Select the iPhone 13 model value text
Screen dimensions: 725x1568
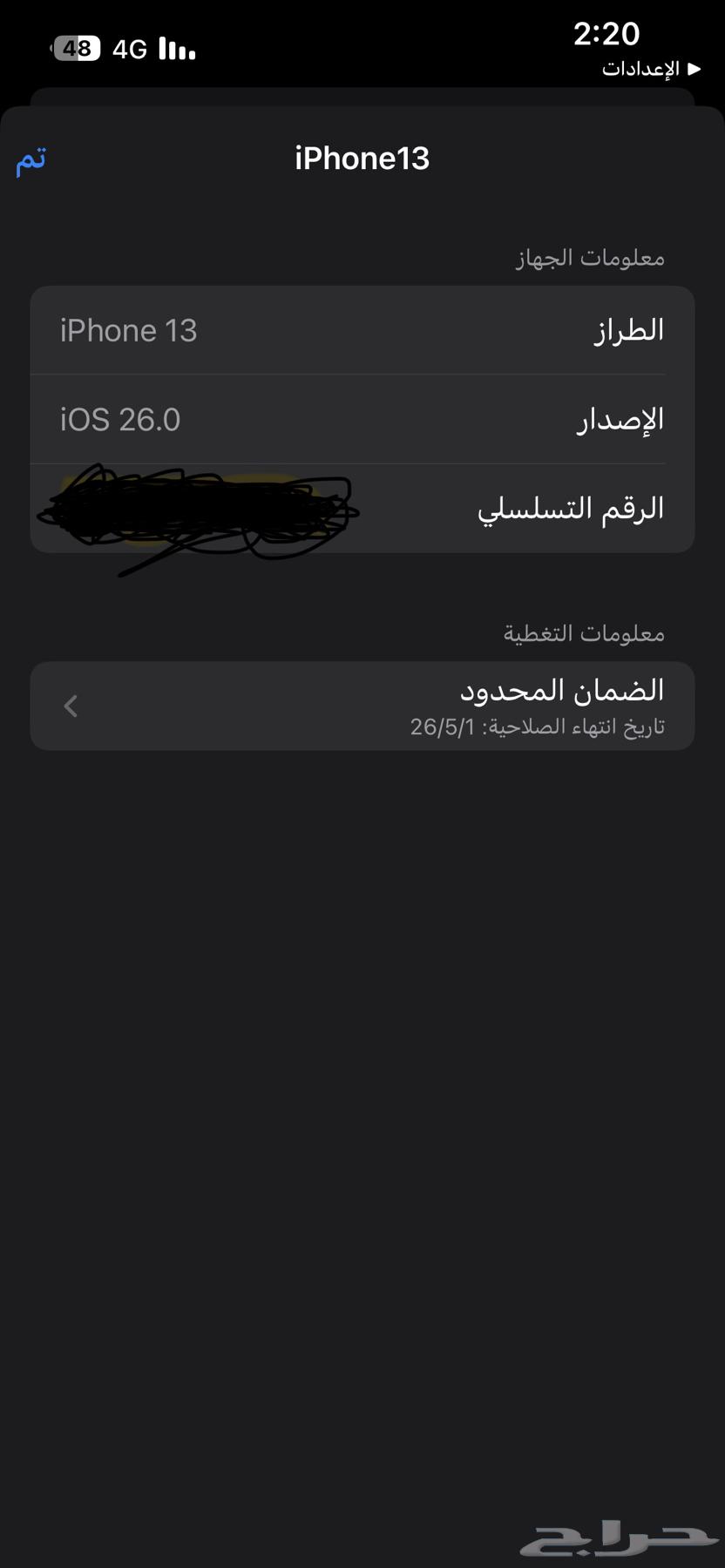click(128, 329)
